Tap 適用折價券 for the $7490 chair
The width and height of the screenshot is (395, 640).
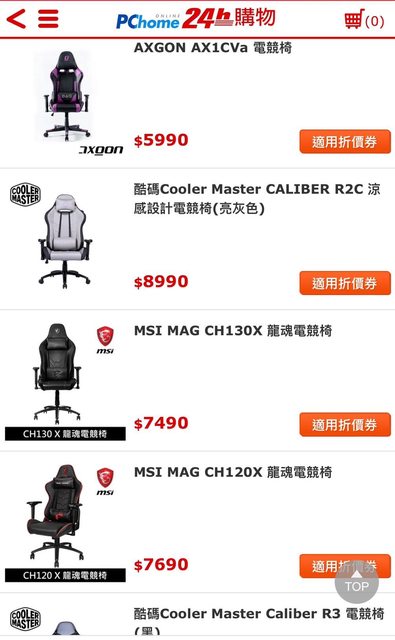[x=345, y=424]
